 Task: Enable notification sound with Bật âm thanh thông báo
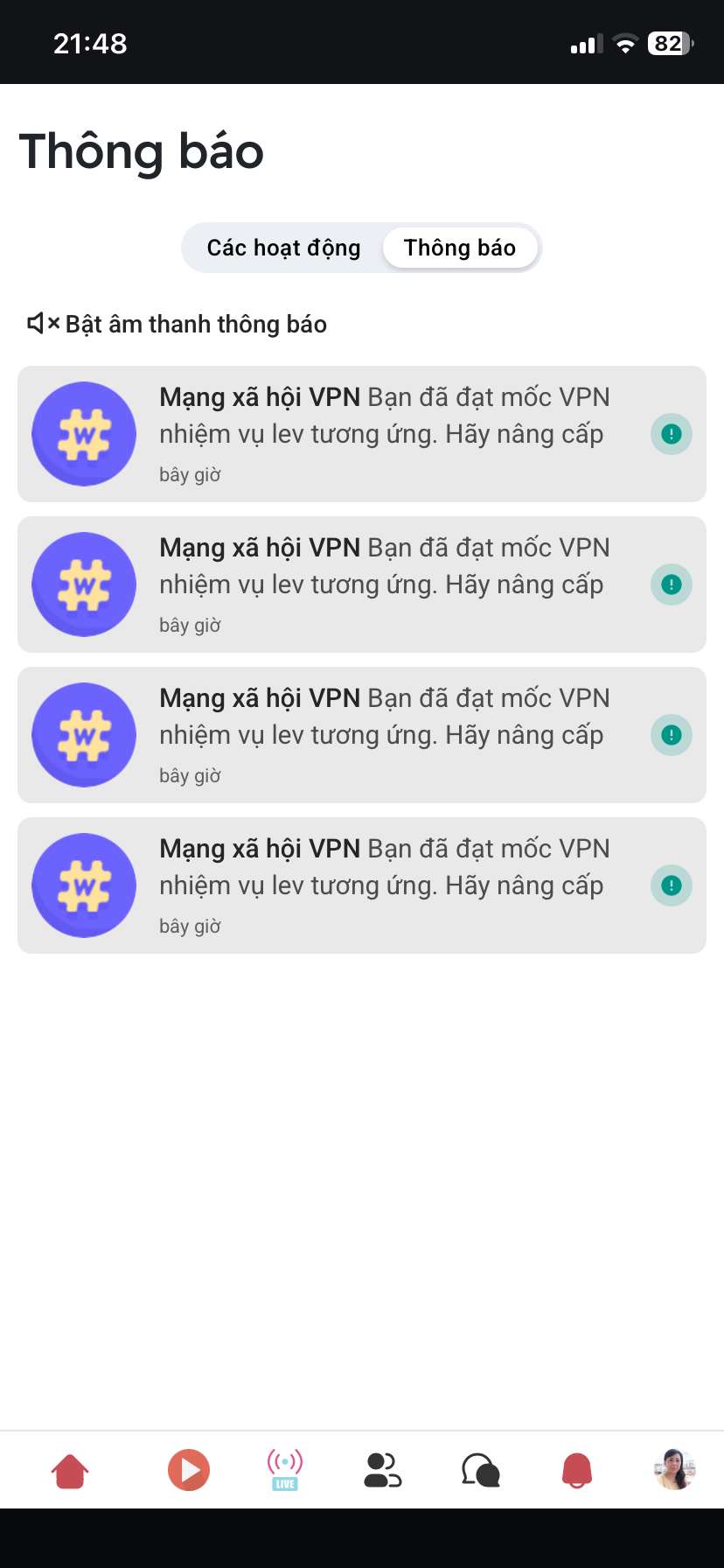pos(178,325)
